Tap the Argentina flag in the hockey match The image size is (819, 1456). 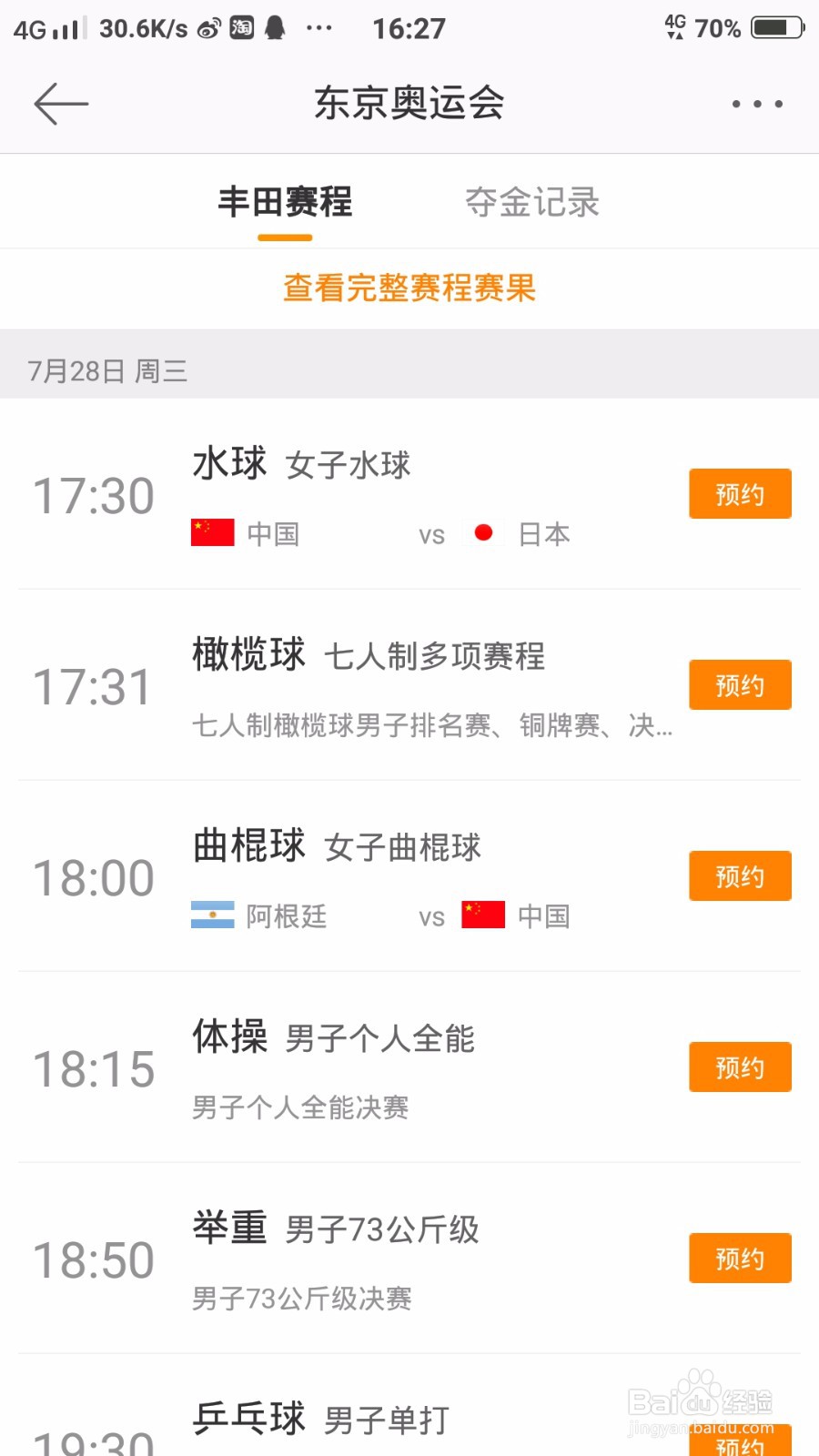[211, 915]
